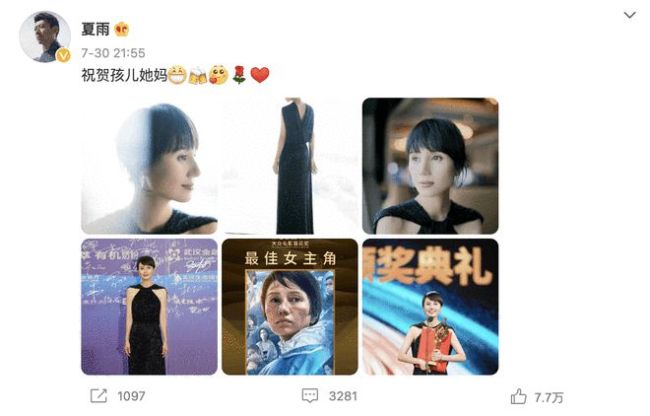The height and width of the screenshot is (416, 650).
Task: Open the username 夏雨 link
Action: (94, 28)
